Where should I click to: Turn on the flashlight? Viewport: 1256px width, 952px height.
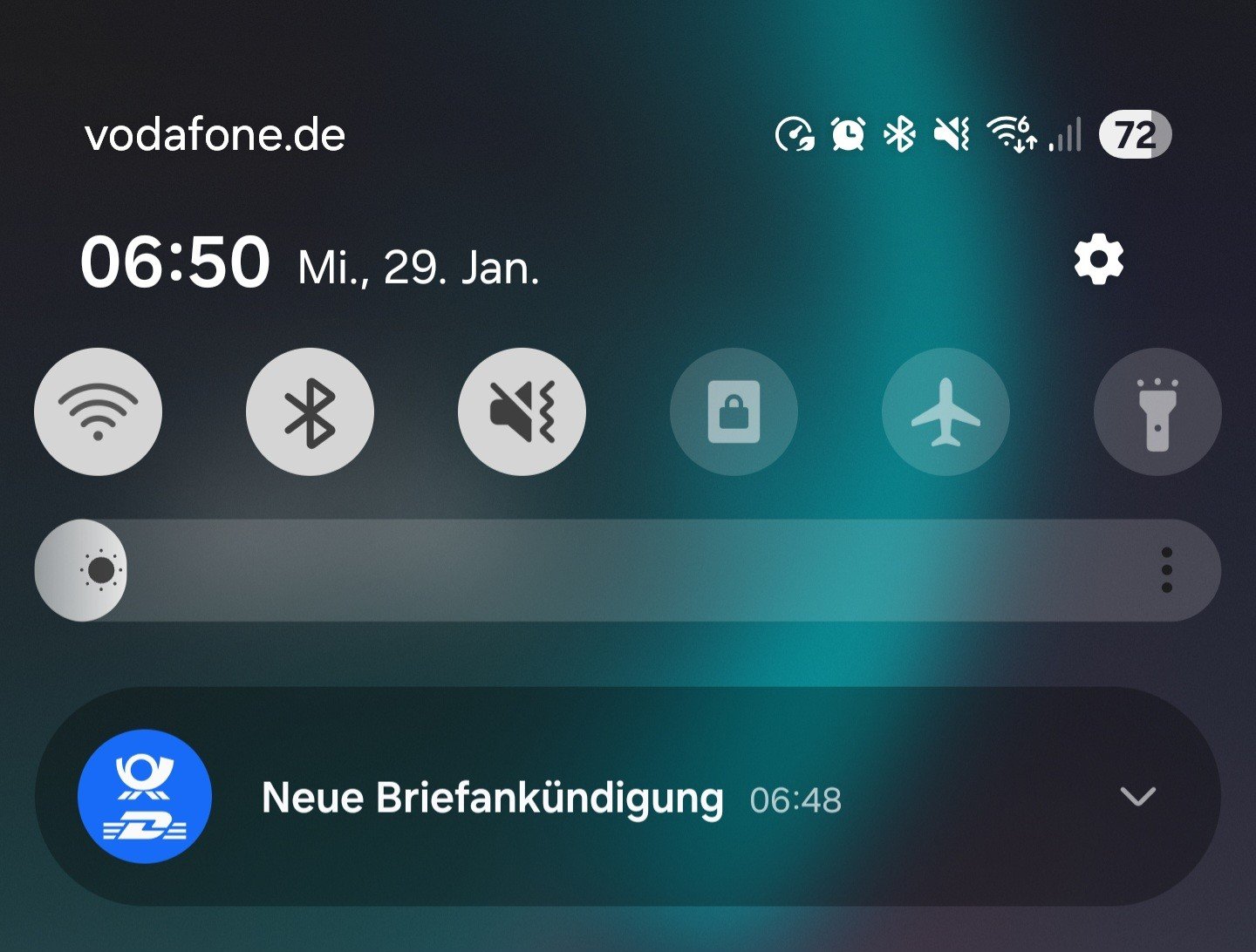pos(1157,411)
